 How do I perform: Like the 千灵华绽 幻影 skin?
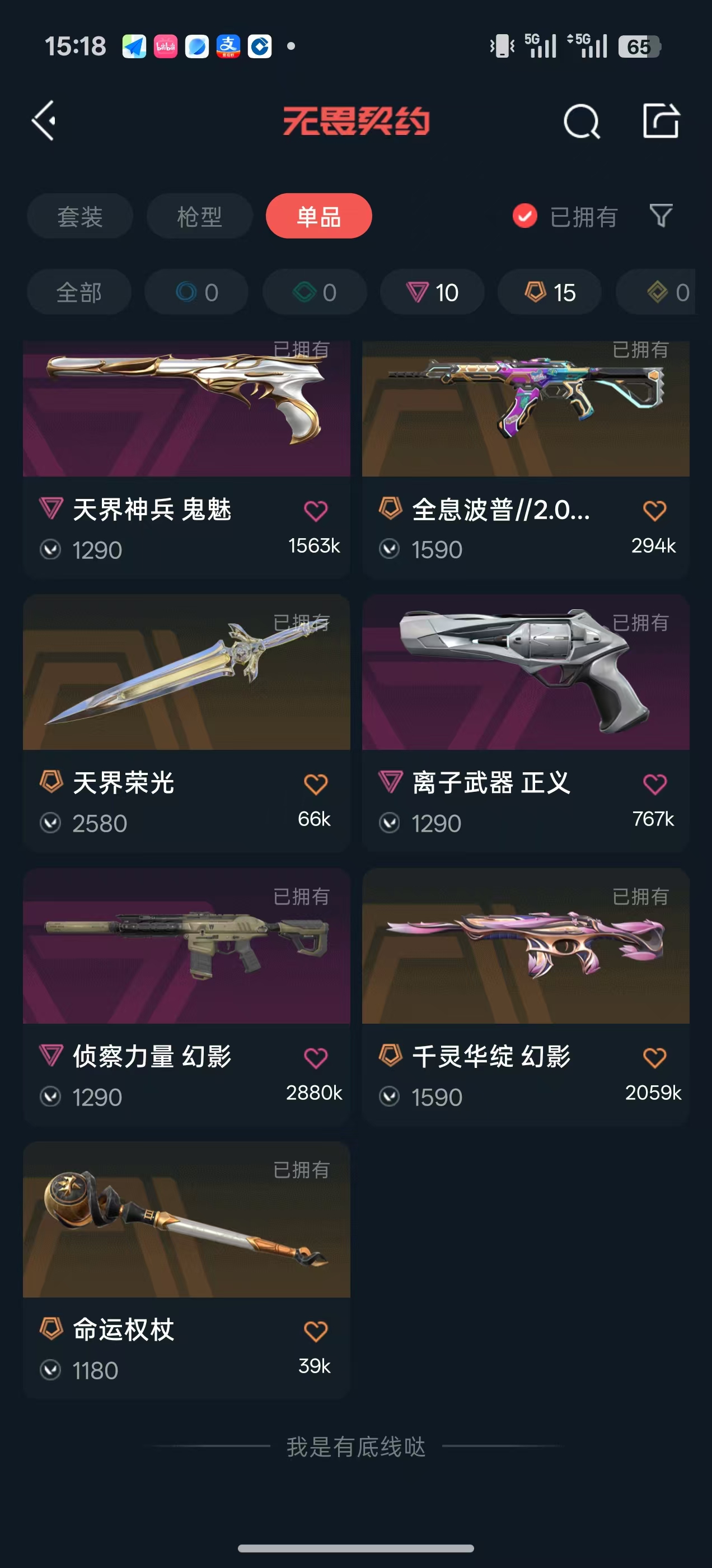coord(655,1057)
